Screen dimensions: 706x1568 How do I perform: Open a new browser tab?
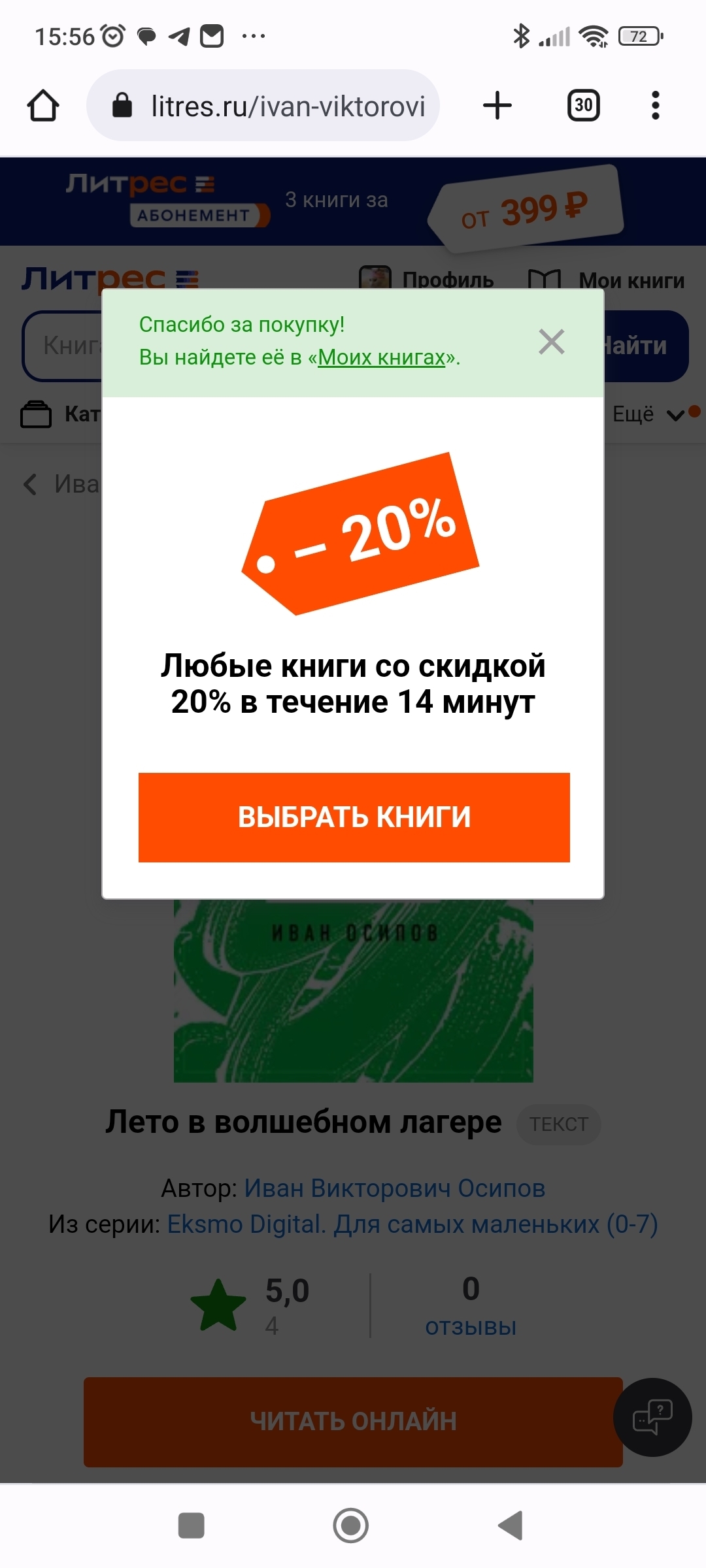point(497,105)
